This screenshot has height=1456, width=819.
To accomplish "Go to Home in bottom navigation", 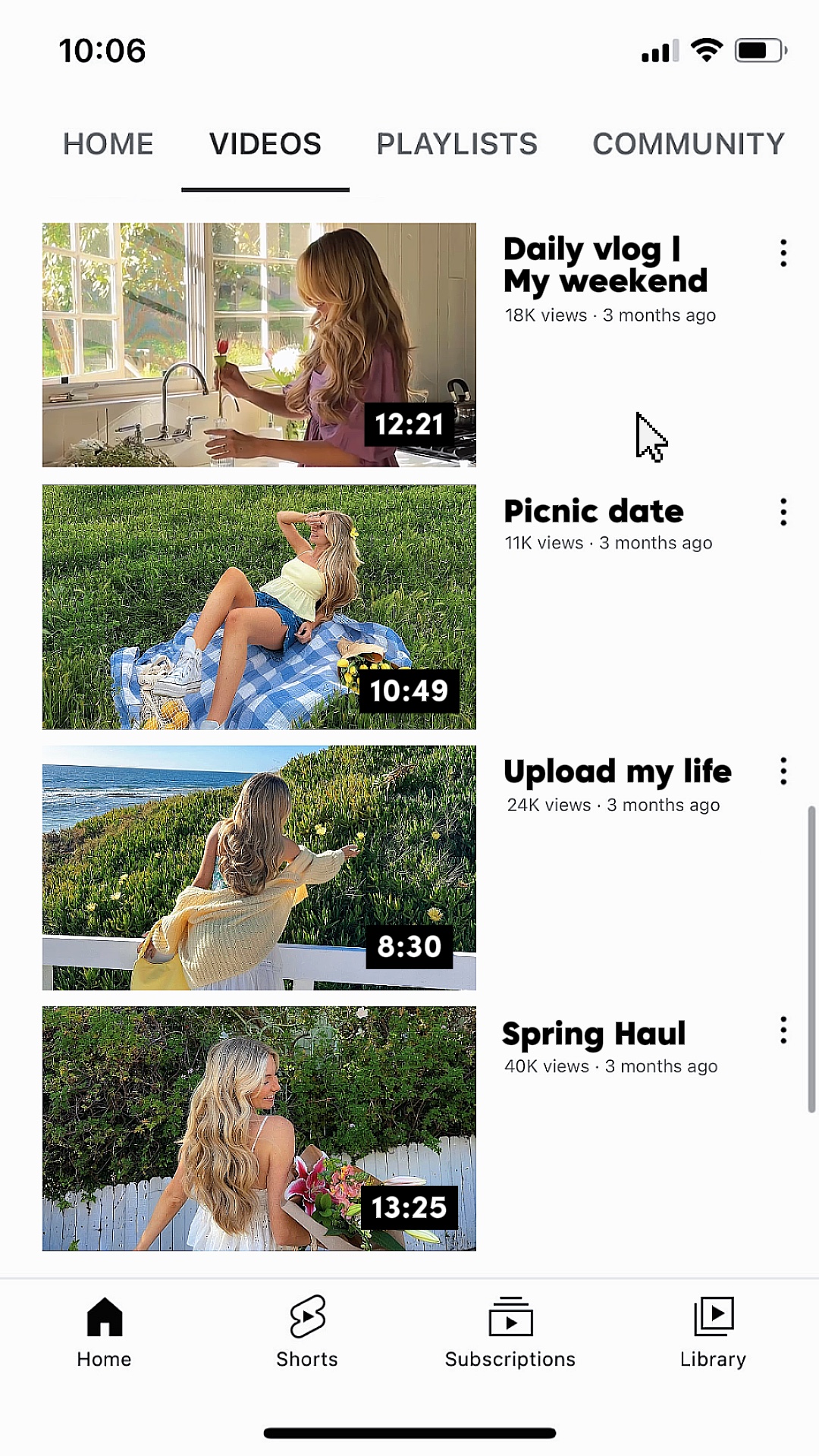I will coord(105,1332).
